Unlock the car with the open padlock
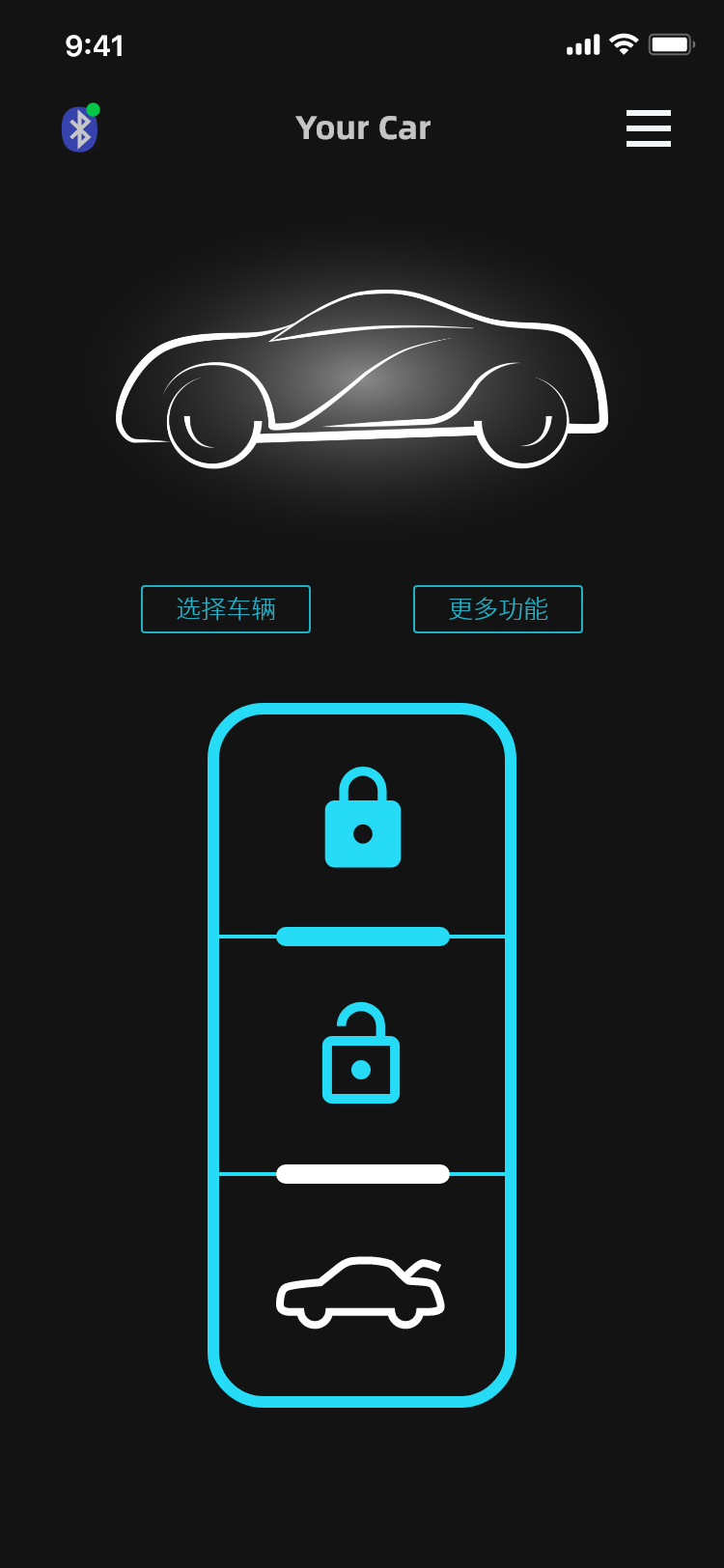 coord(361,1054)
